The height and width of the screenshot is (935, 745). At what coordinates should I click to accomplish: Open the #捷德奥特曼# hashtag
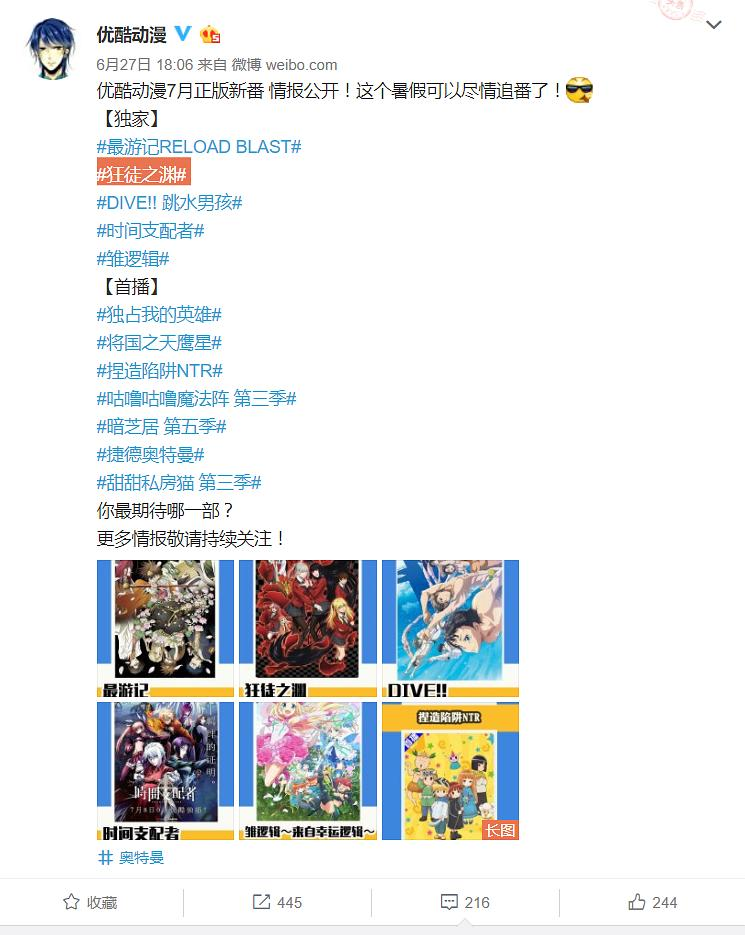pos(150,455)
